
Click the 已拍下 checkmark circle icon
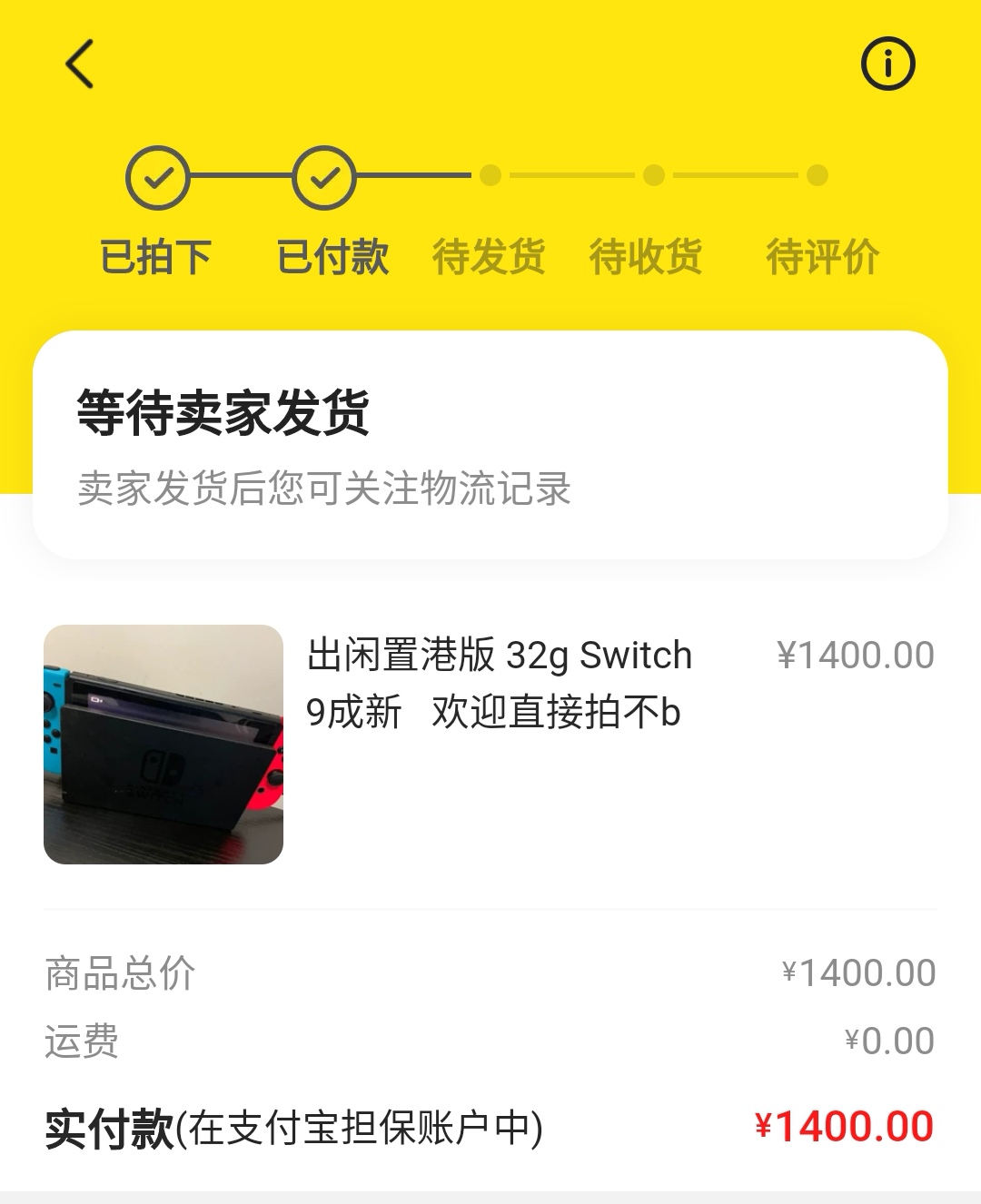click(x=159, y=178)
